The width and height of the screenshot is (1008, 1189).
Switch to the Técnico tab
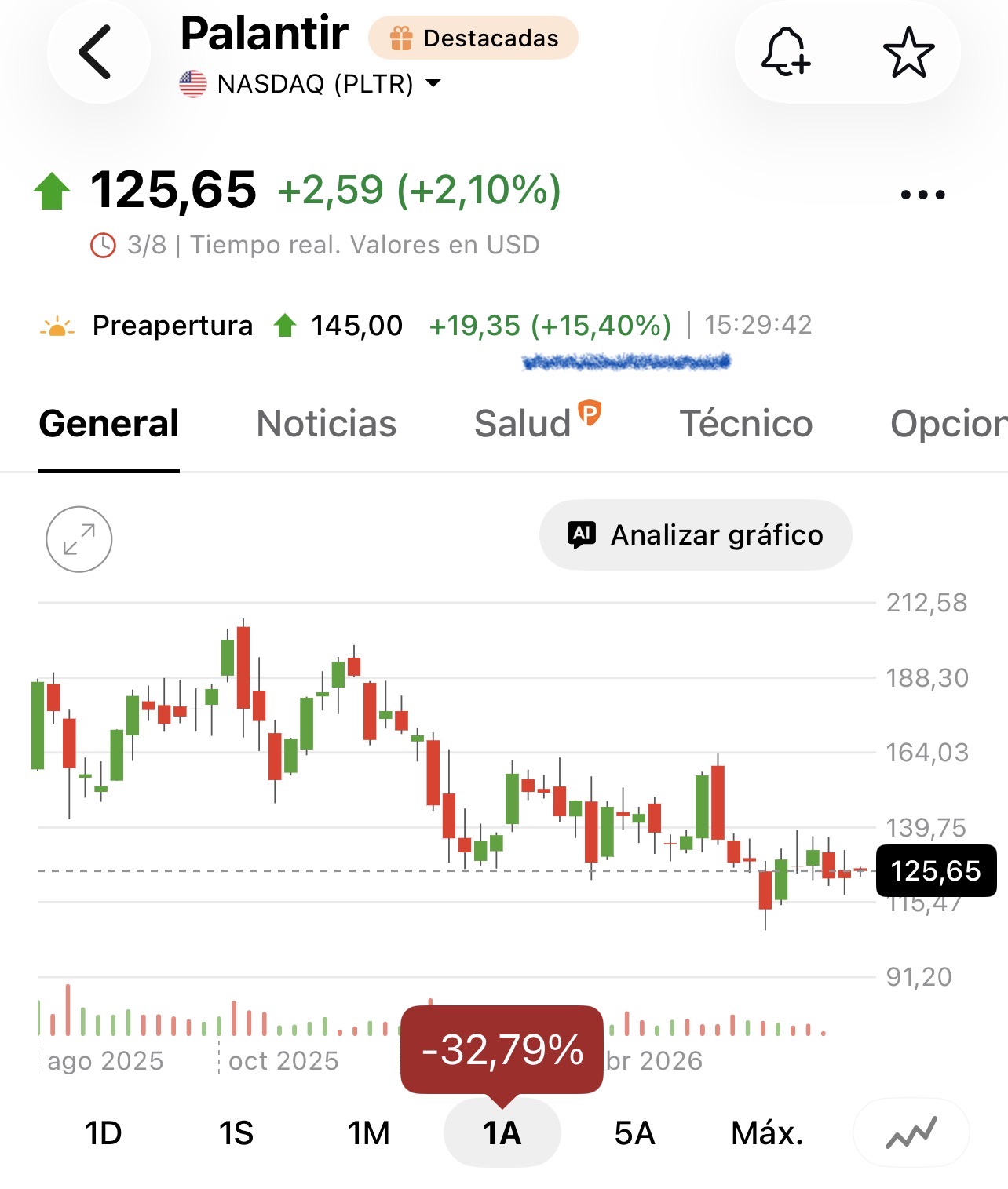click(x=746, y=424)
